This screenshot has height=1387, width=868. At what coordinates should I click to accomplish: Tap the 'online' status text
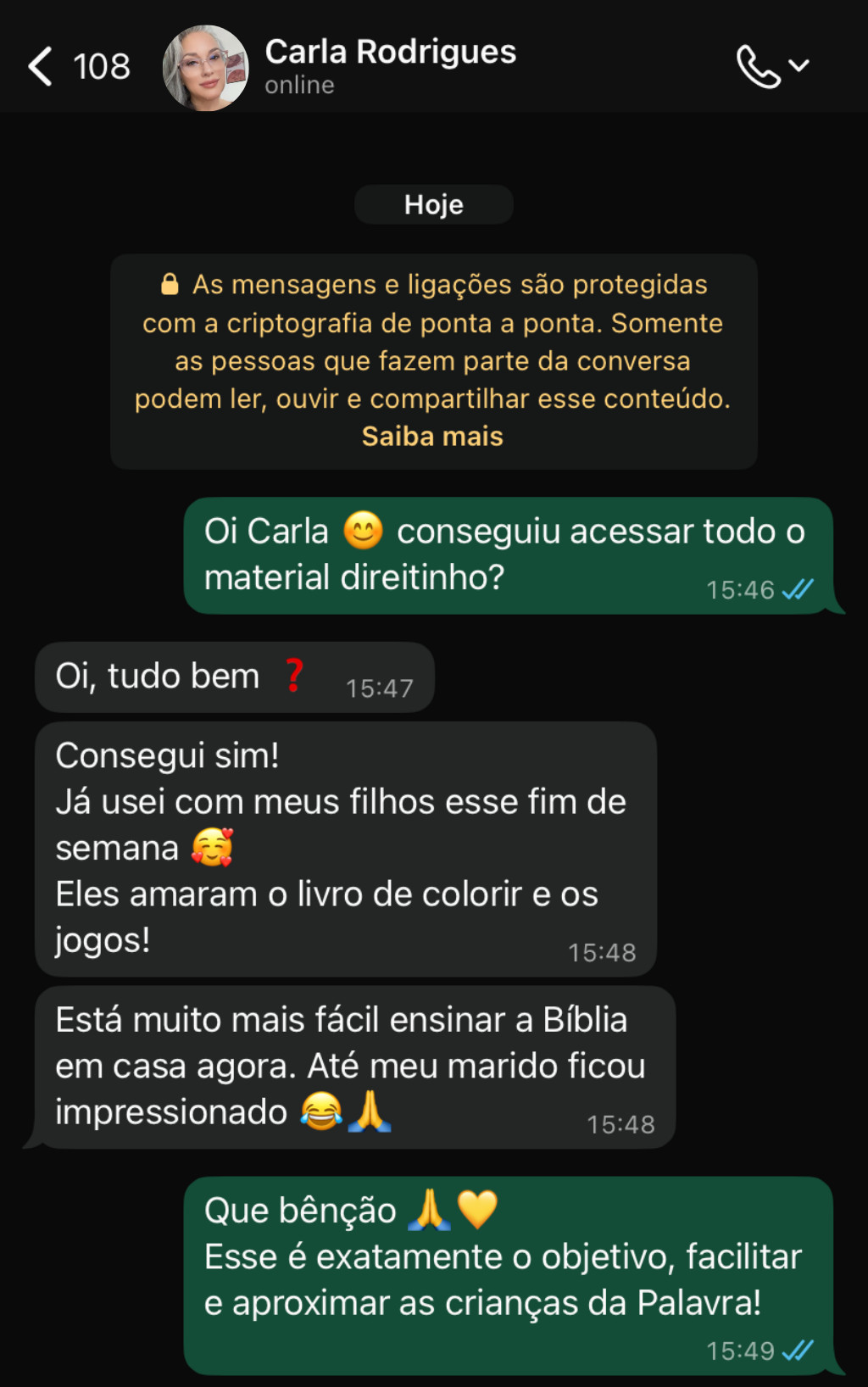pyautogui.click(x=299, y=84)
